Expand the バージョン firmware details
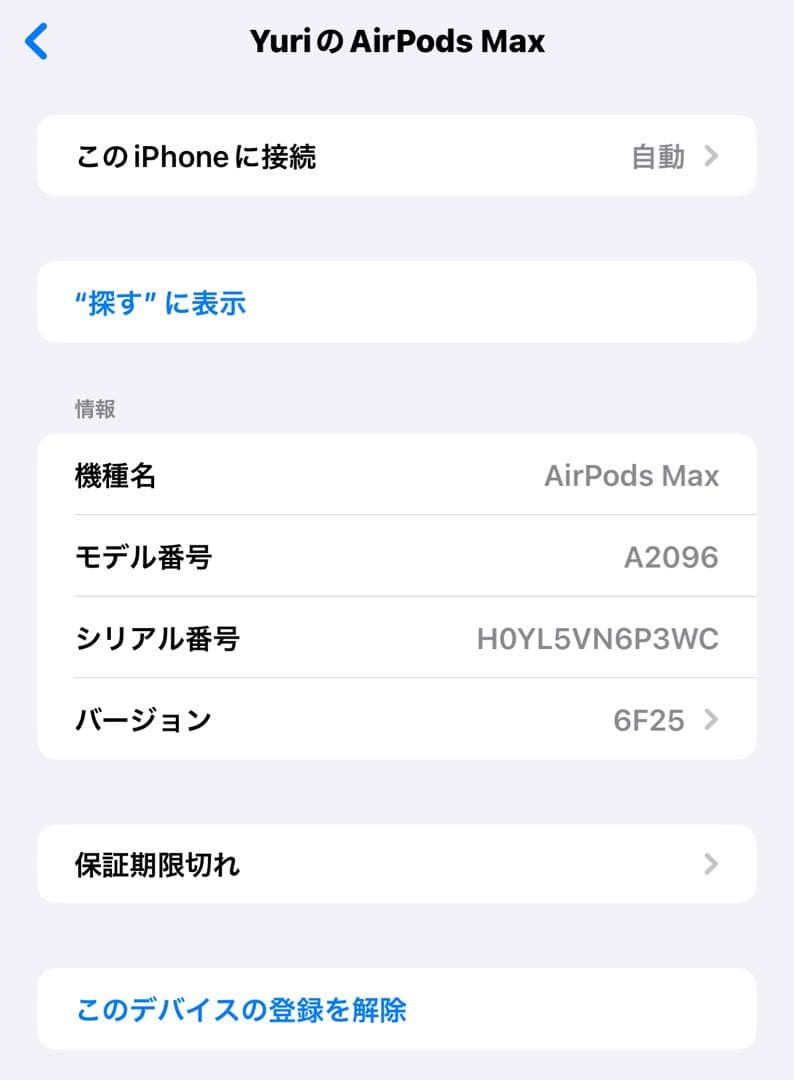The width and height of the screenshot is (794, 1080). [397, 719]
